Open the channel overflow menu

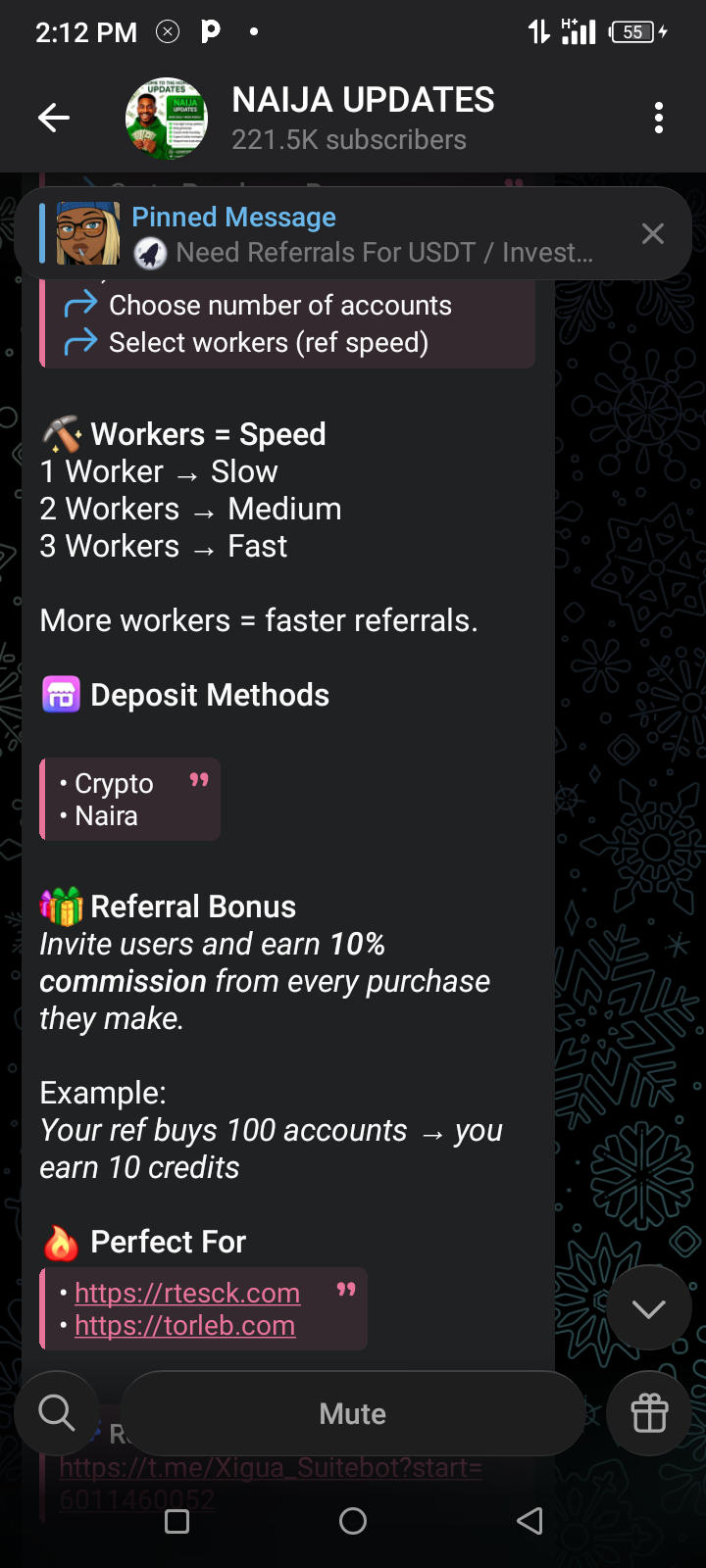tap(659, 119)
